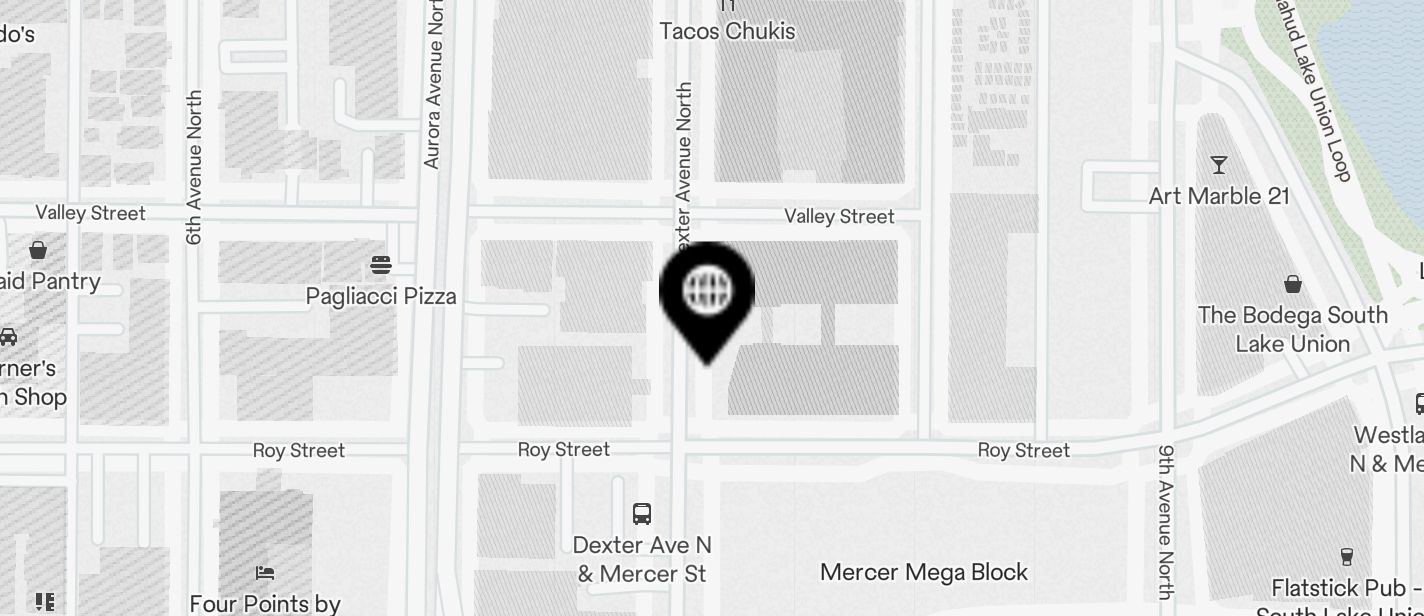Screen dimensions: 1424x616
Task: Select the Pagliacci Pizza map marker
Action: 380,266
